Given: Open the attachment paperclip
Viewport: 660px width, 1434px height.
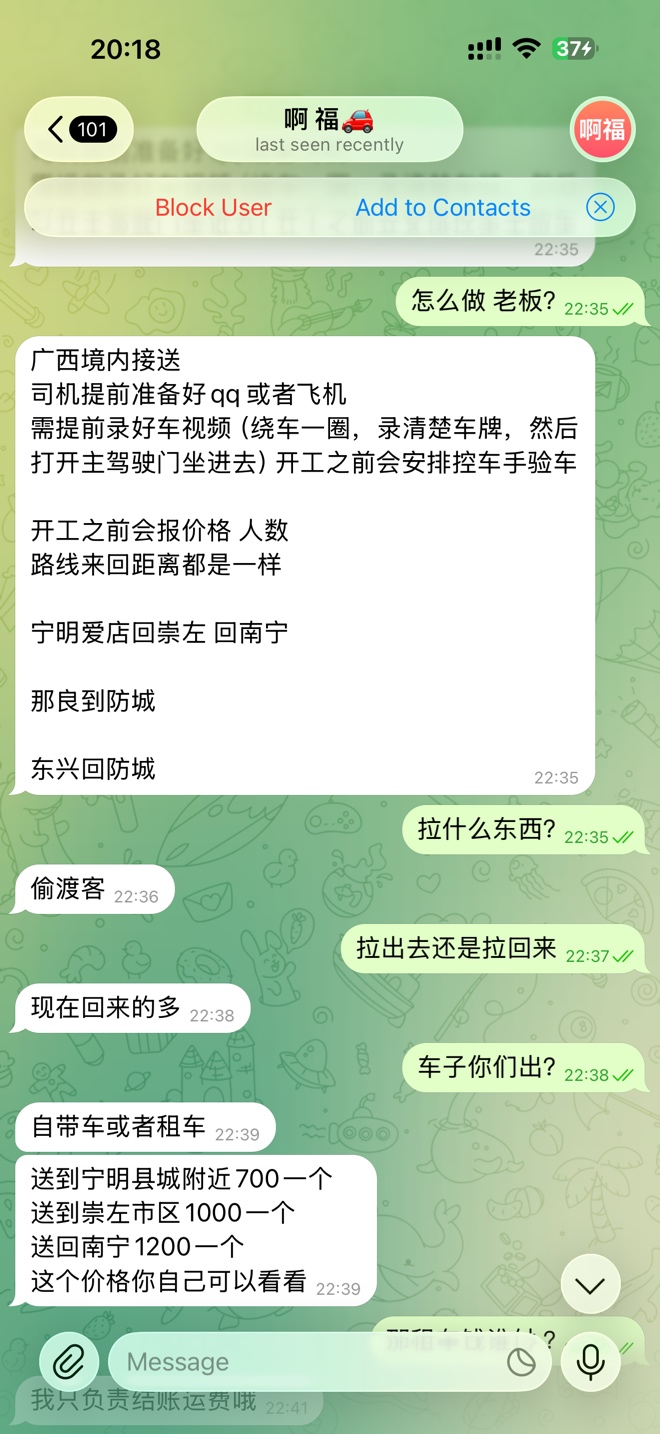Looking at the screenshot, I should [69, 1361].
